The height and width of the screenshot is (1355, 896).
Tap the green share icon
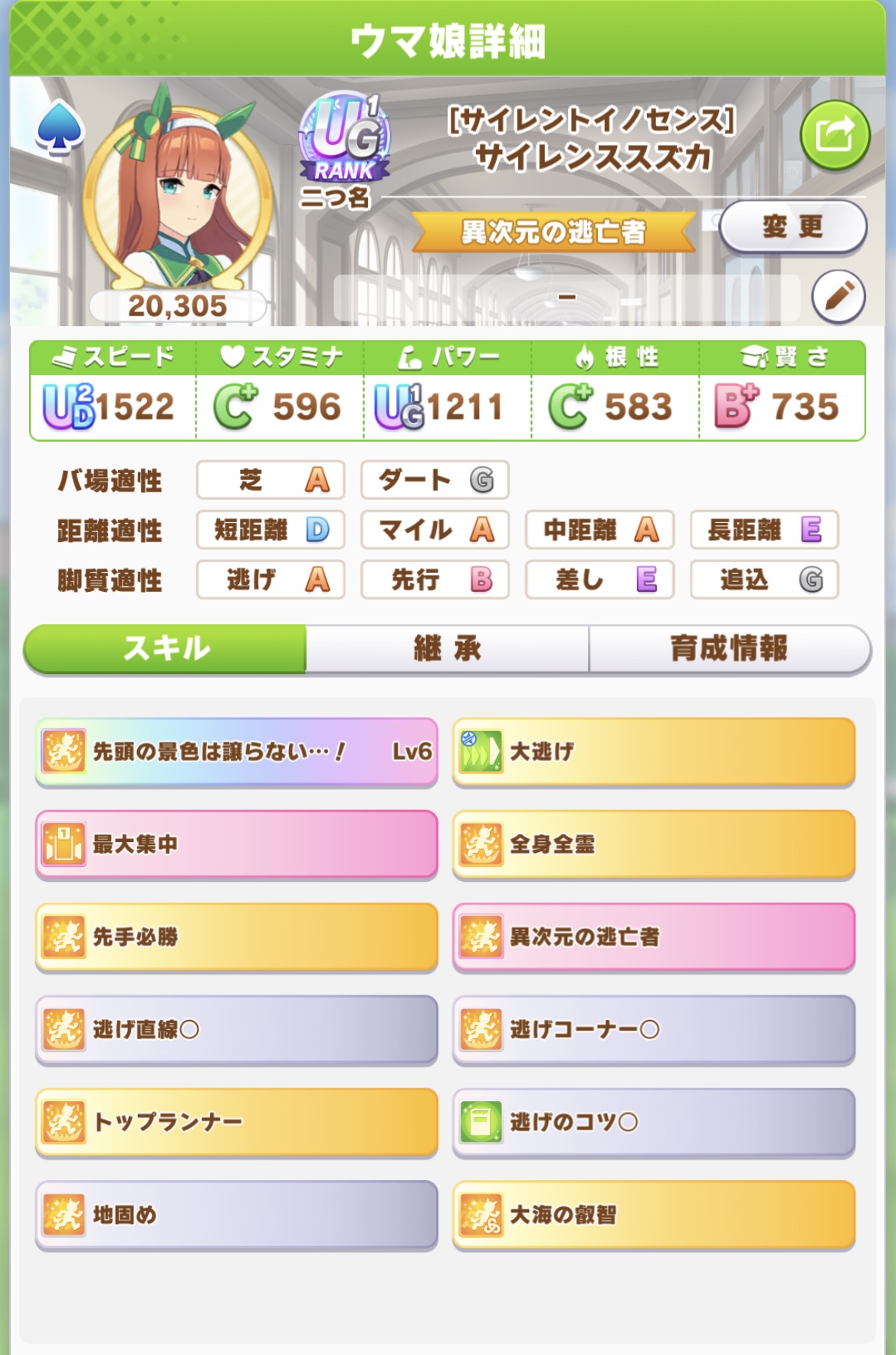click(834, 136)
